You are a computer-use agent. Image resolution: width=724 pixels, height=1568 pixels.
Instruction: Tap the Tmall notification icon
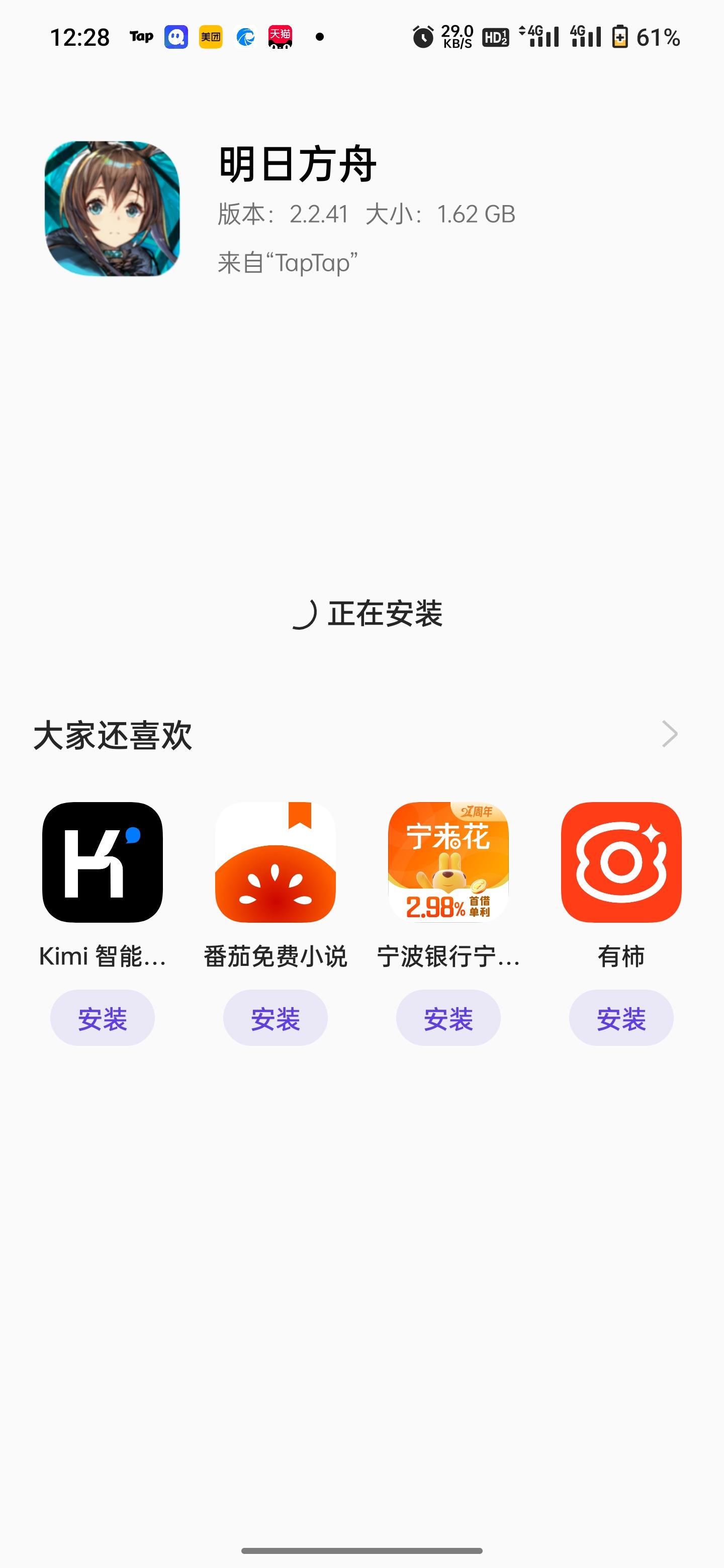coord(280,37)
